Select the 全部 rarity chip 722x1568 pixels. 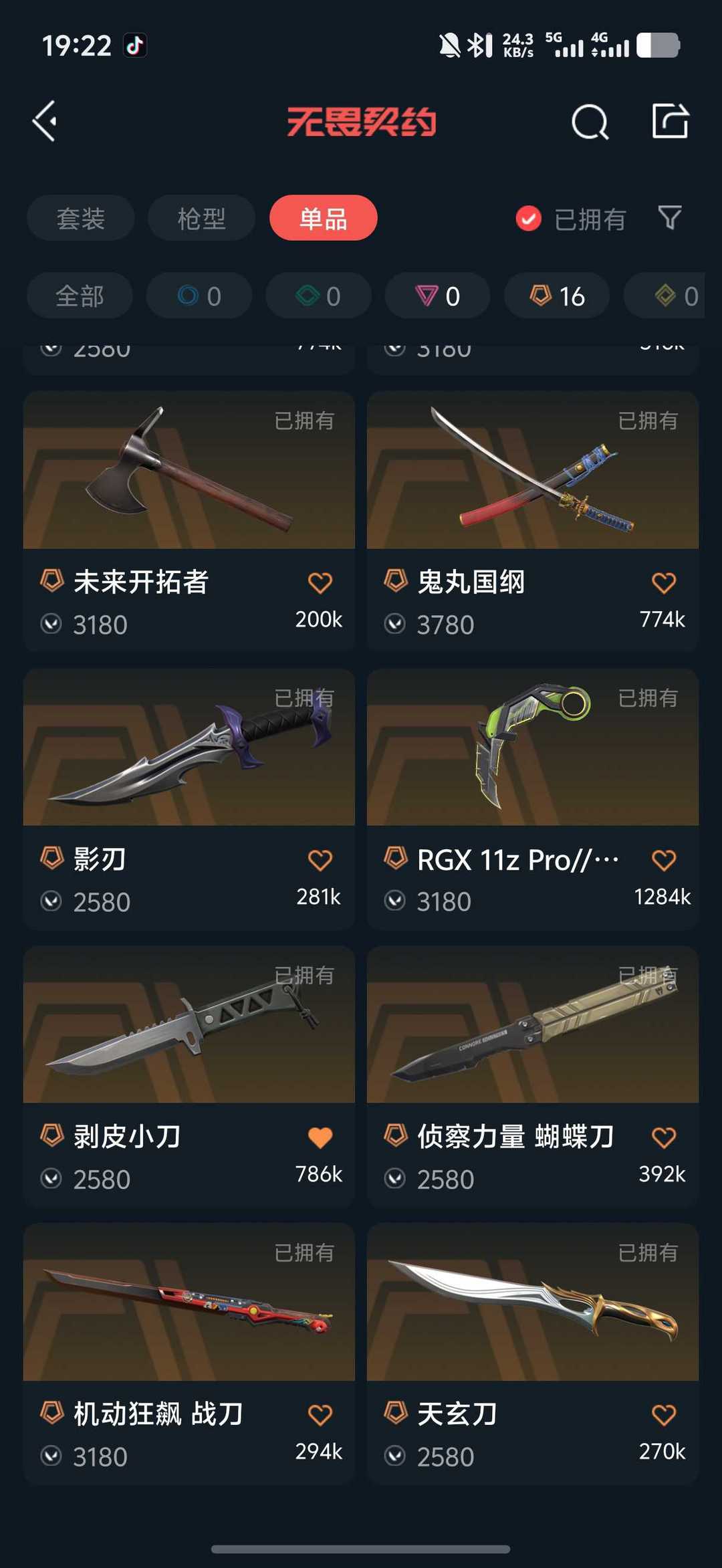click(80, 296)
